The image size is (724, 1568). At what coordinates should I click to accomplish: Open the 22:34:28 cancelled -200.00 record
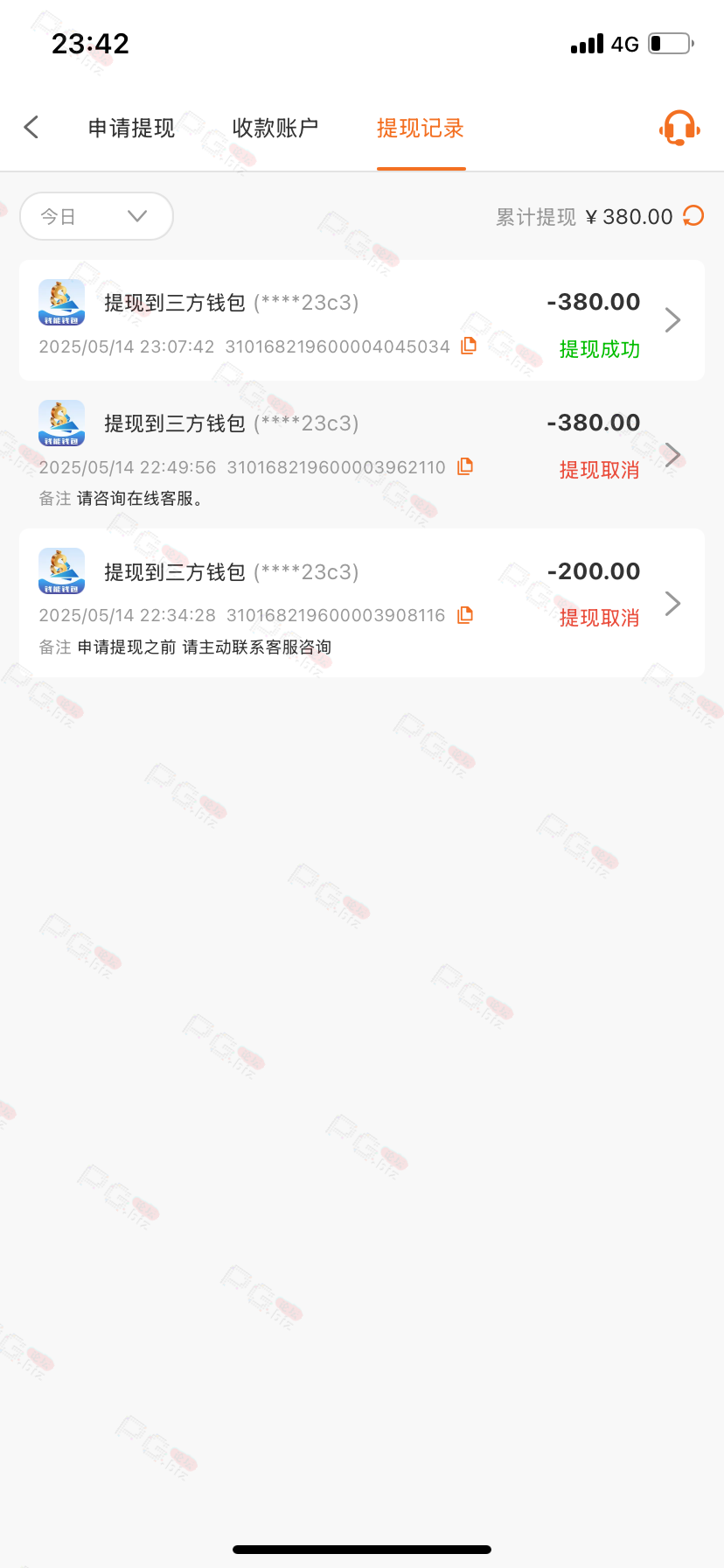coord(362,603)
